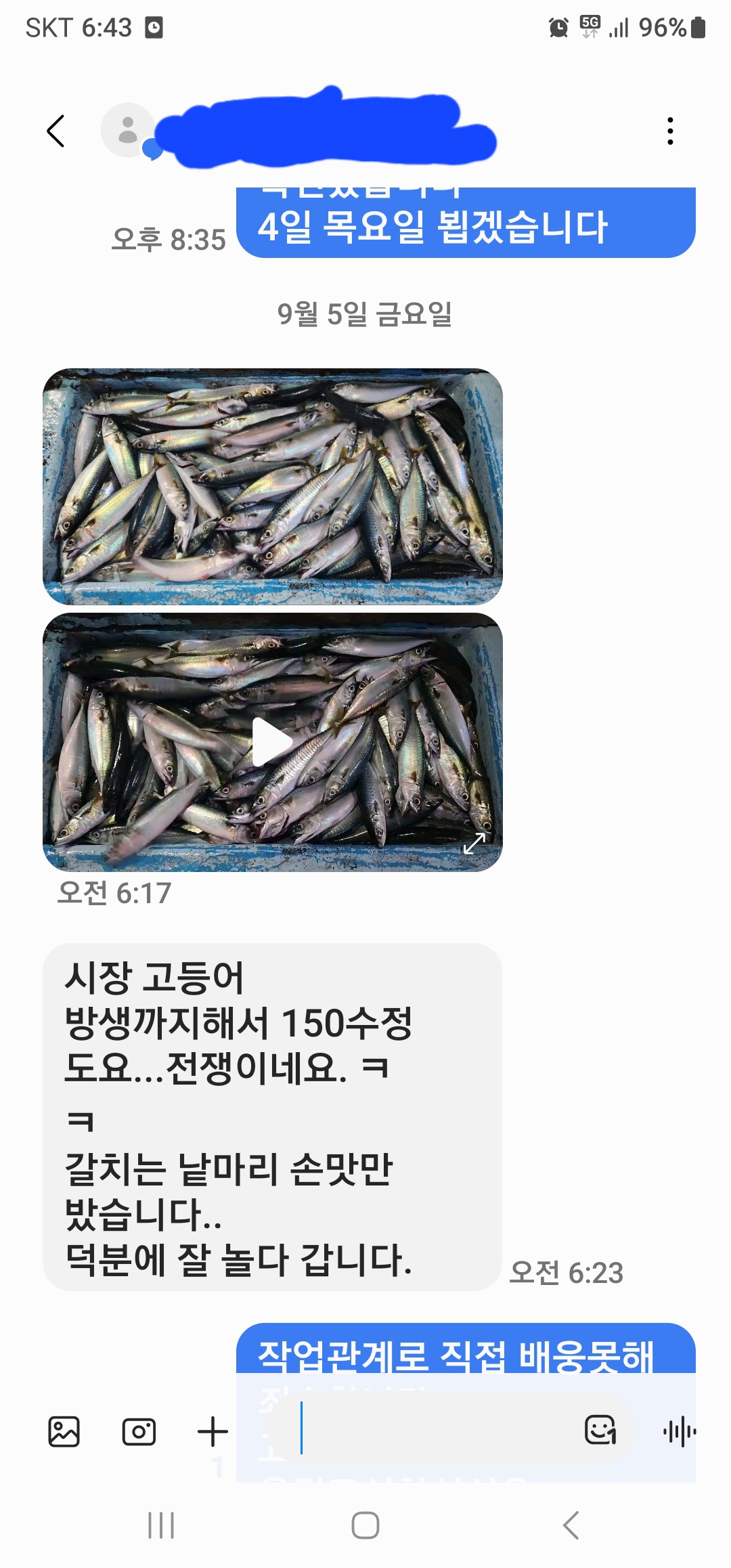This screenshot has width=731, height=1568.
Task: Open the three-dot overflow menu
Action: coord(670,131)
